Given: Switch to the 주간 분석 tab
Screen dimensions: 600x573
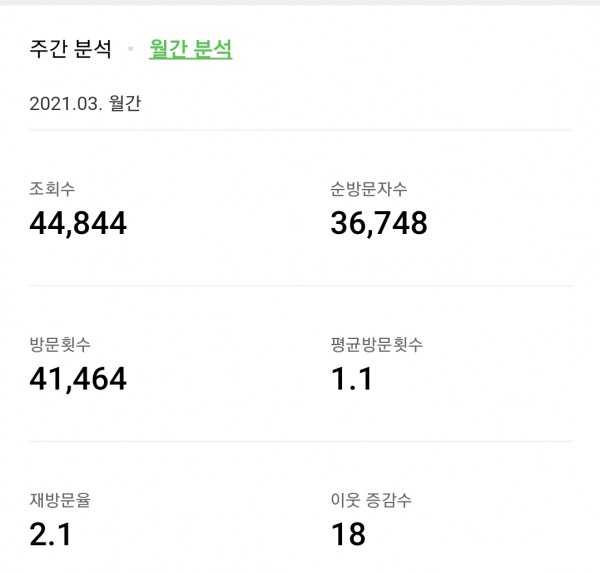Looking at the screenshot, I should [71, 49].
